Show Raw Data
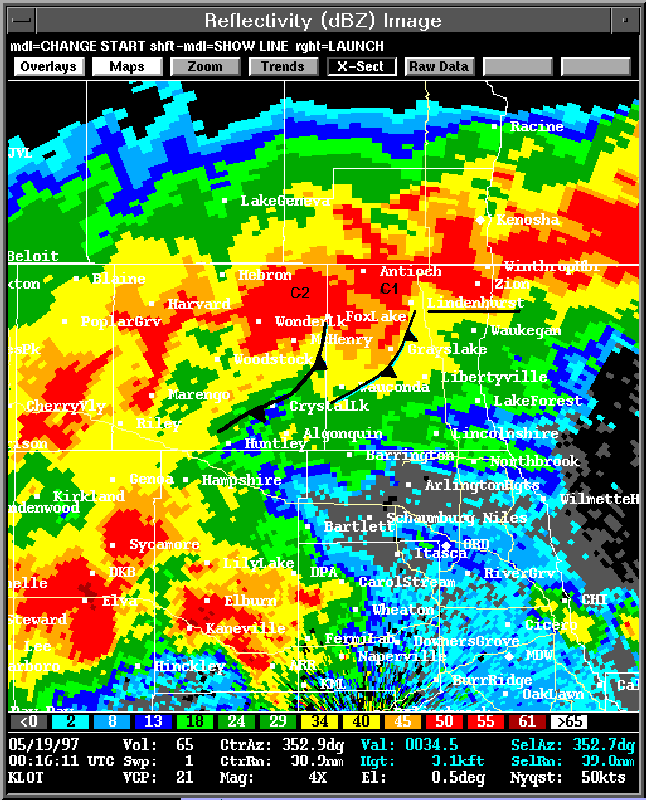The height and width of the screenshot is (800, 646). 439,67
